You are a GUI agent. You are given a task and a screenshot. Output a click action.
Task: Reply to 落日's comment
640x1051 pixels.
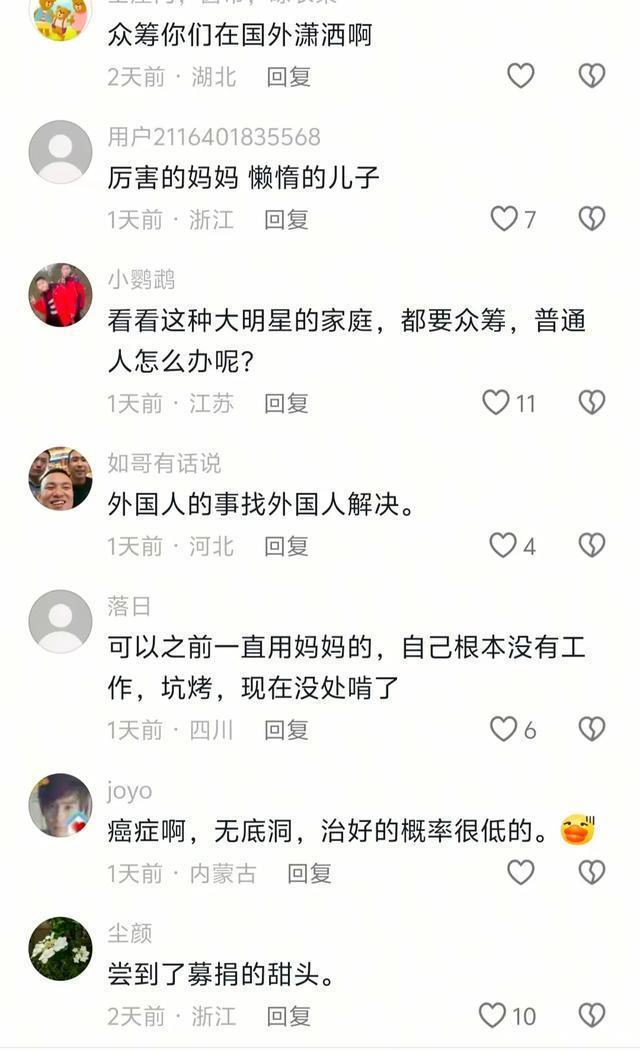tap(286, 730)
